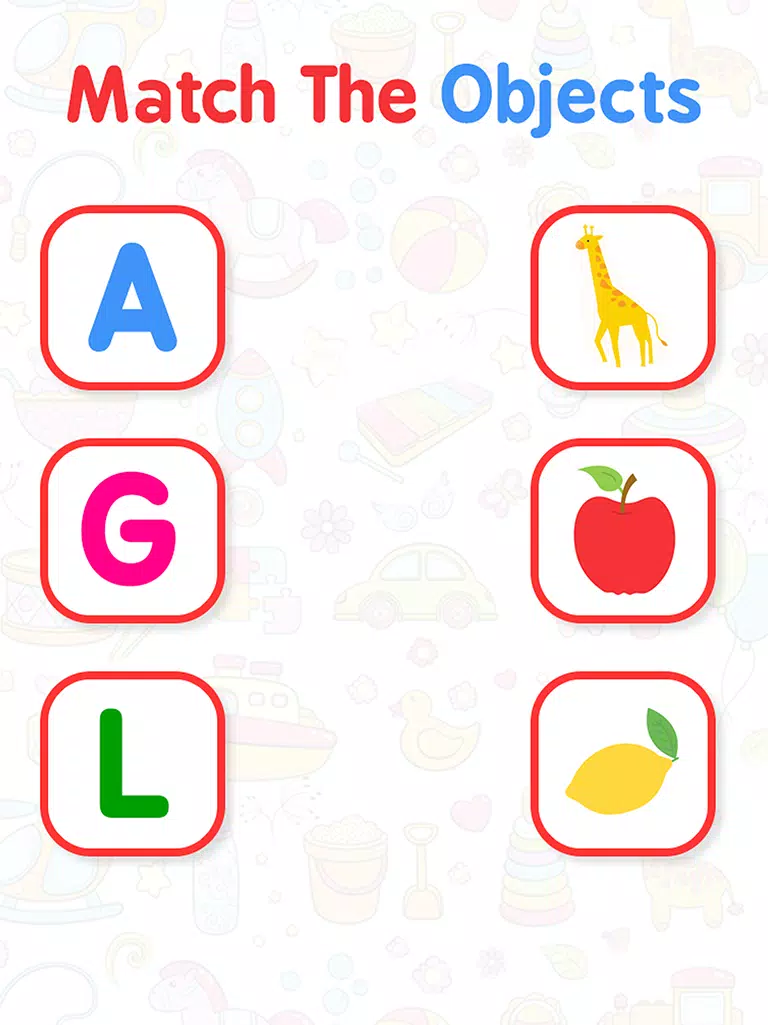Select the giraffe picture tile
Viewport: 768px width, 1025px height.
(x=622, y=297)
